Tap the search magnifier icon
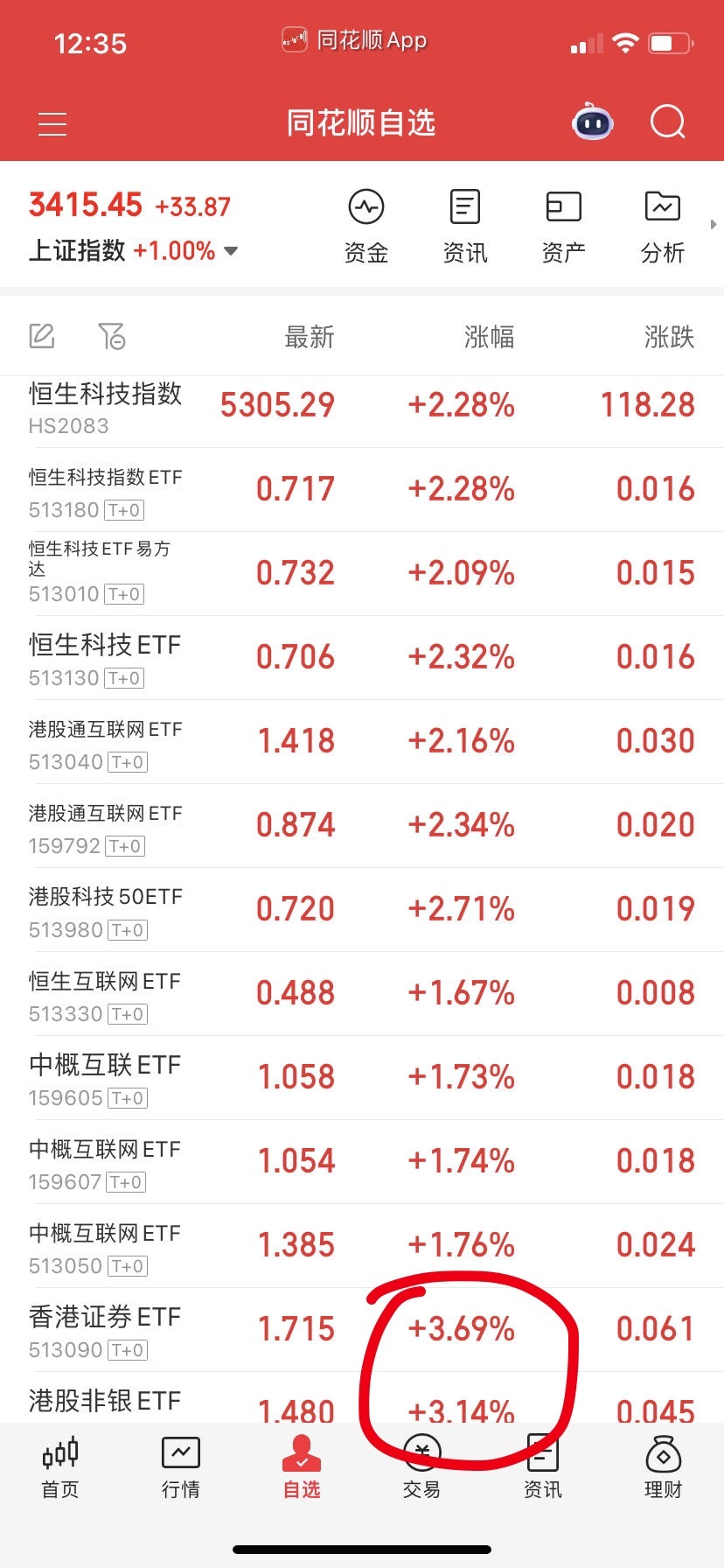 point(668,122)
